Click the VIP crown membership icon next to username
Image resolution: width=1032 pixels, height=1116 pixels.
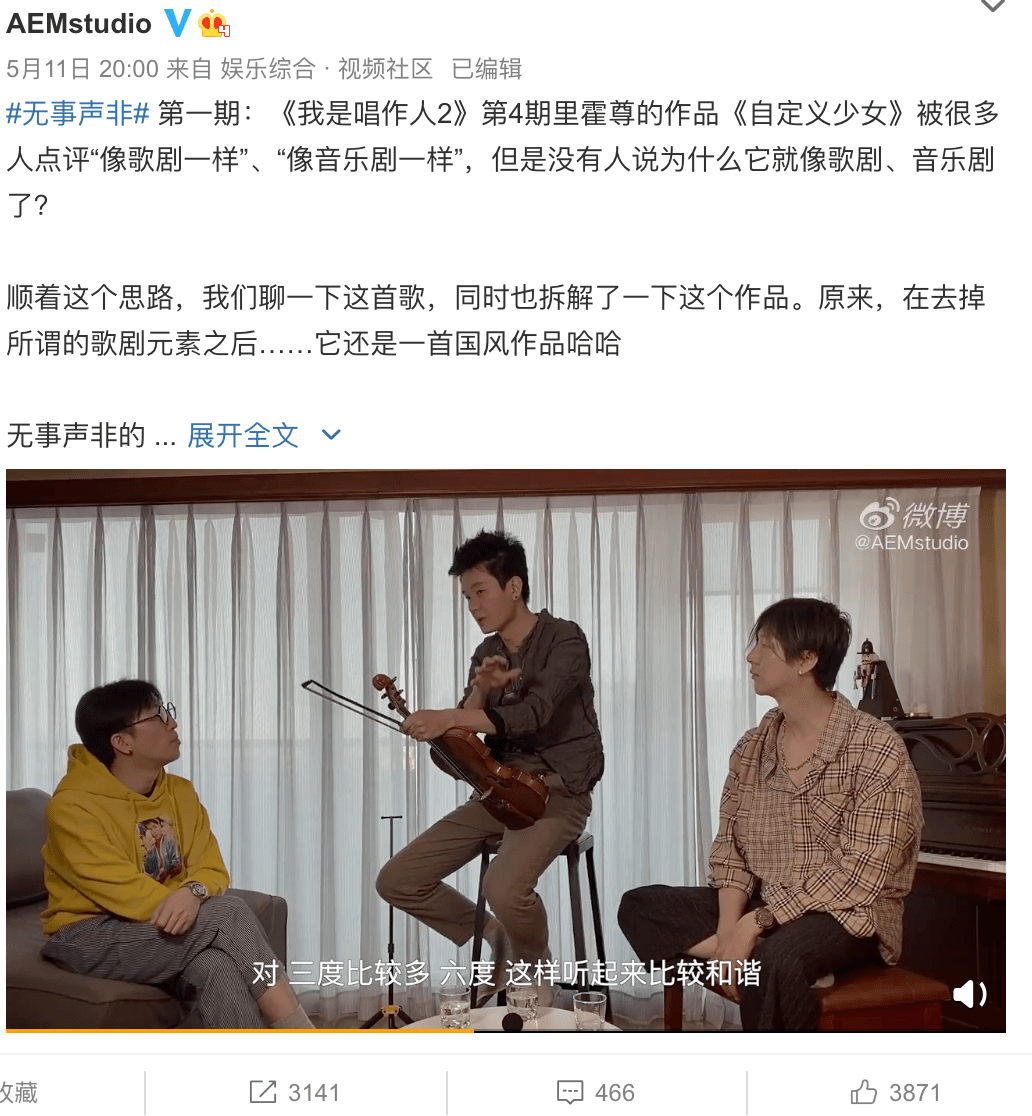[x=211, y=23]
